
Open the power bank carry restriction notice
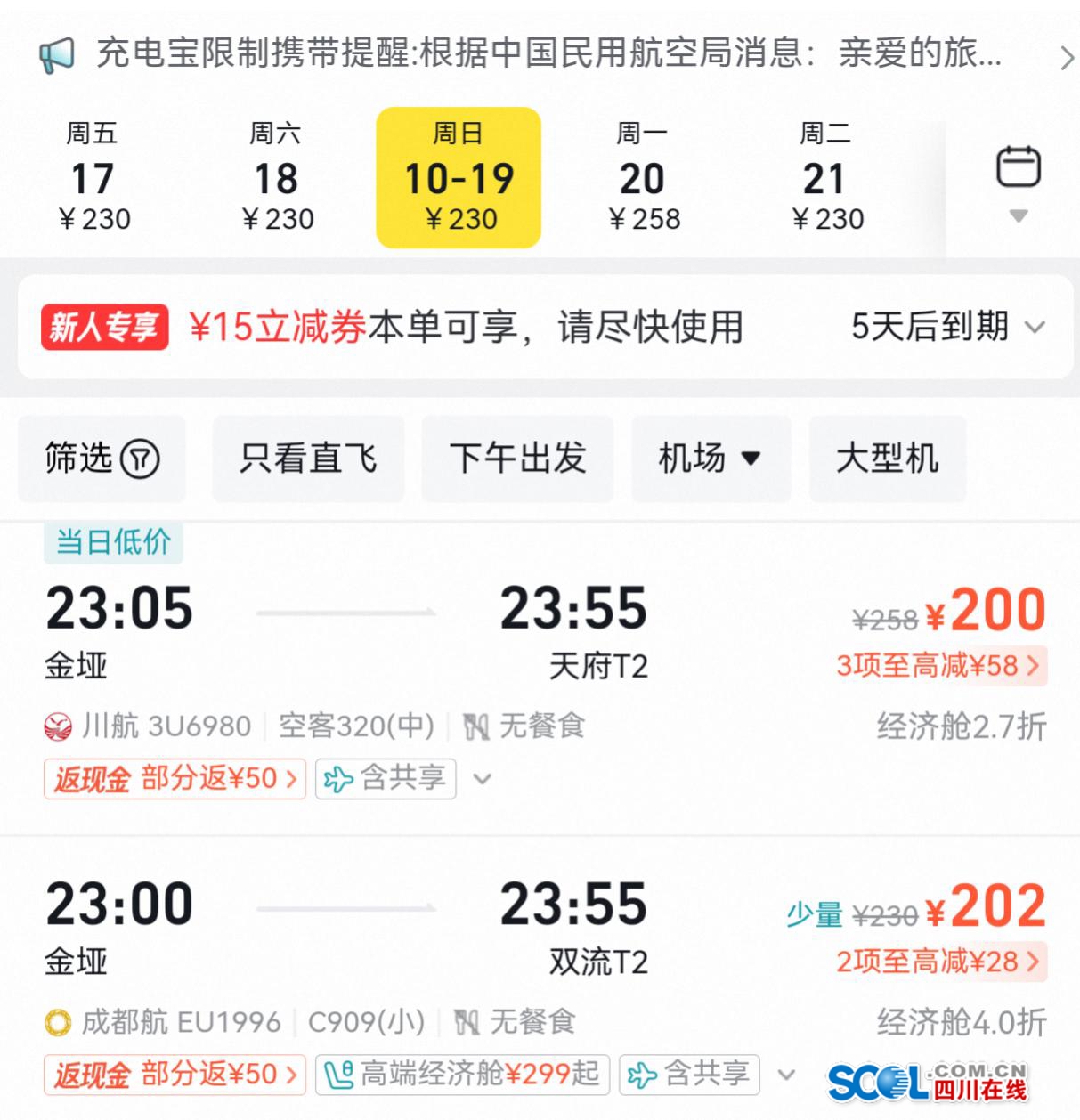pyautogui.click(x=549, y=53)
